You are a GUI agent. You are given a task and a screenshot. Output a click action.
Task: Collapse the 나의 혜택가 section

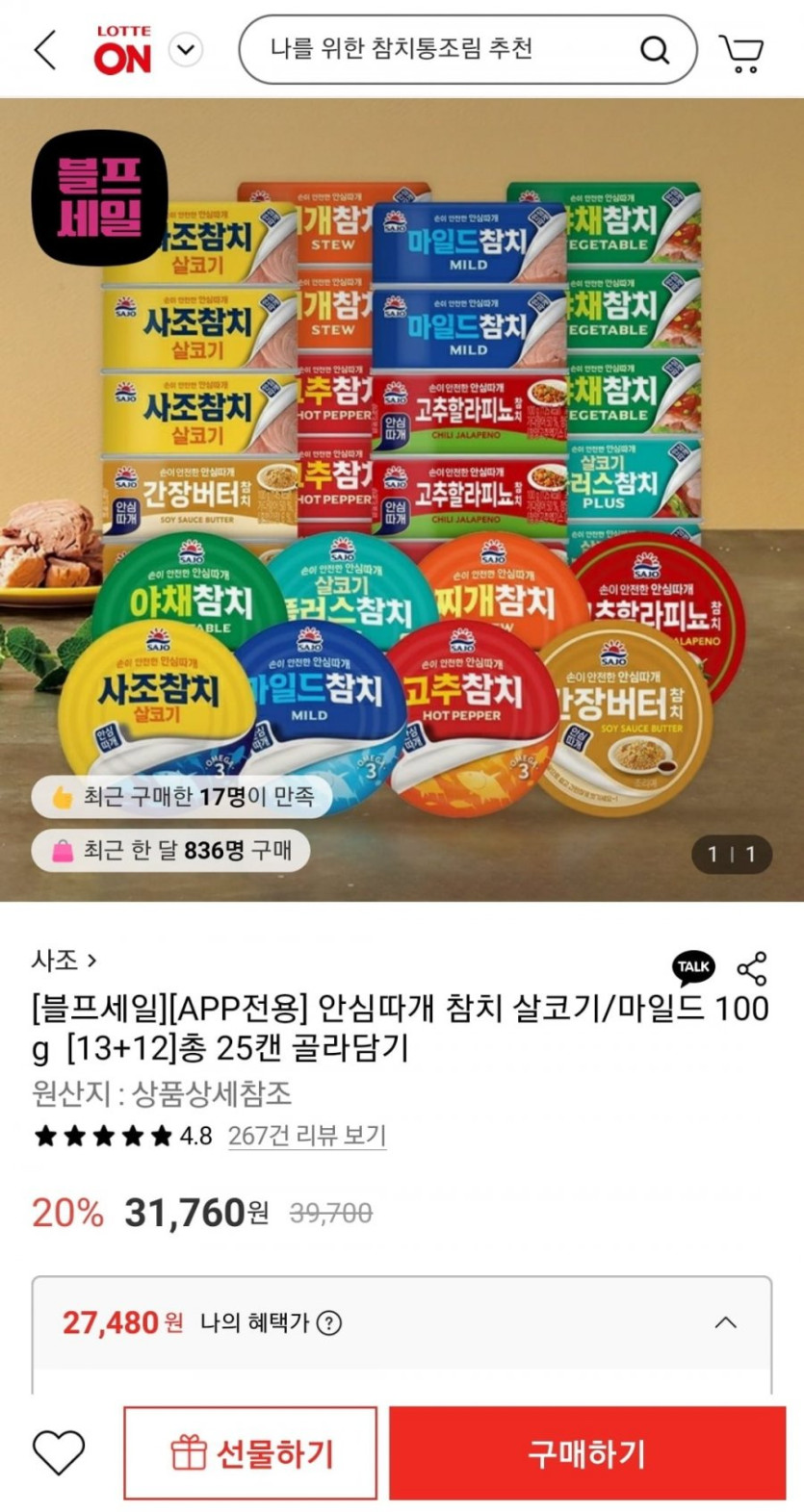(726, 1322)
